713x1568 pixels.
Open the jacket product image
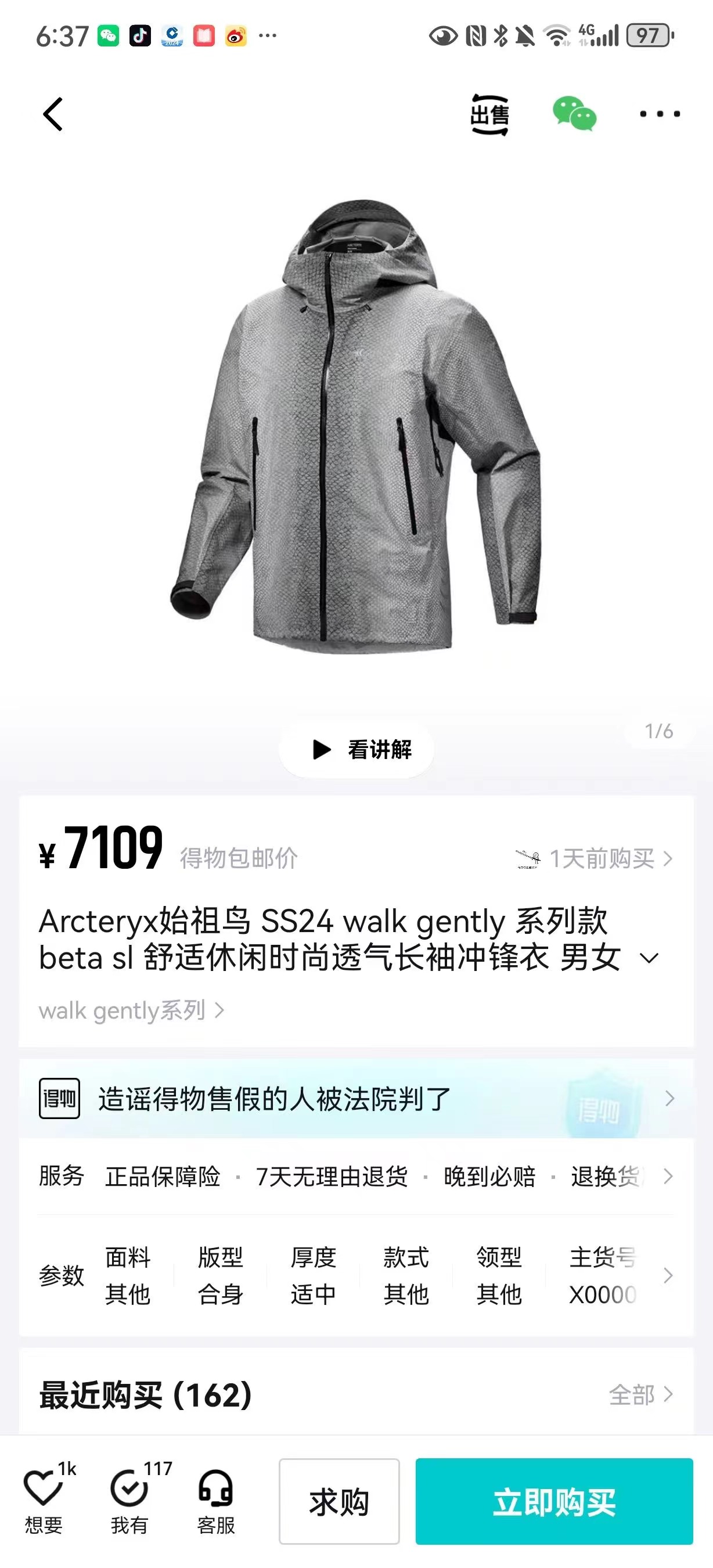tap(356, 426)
